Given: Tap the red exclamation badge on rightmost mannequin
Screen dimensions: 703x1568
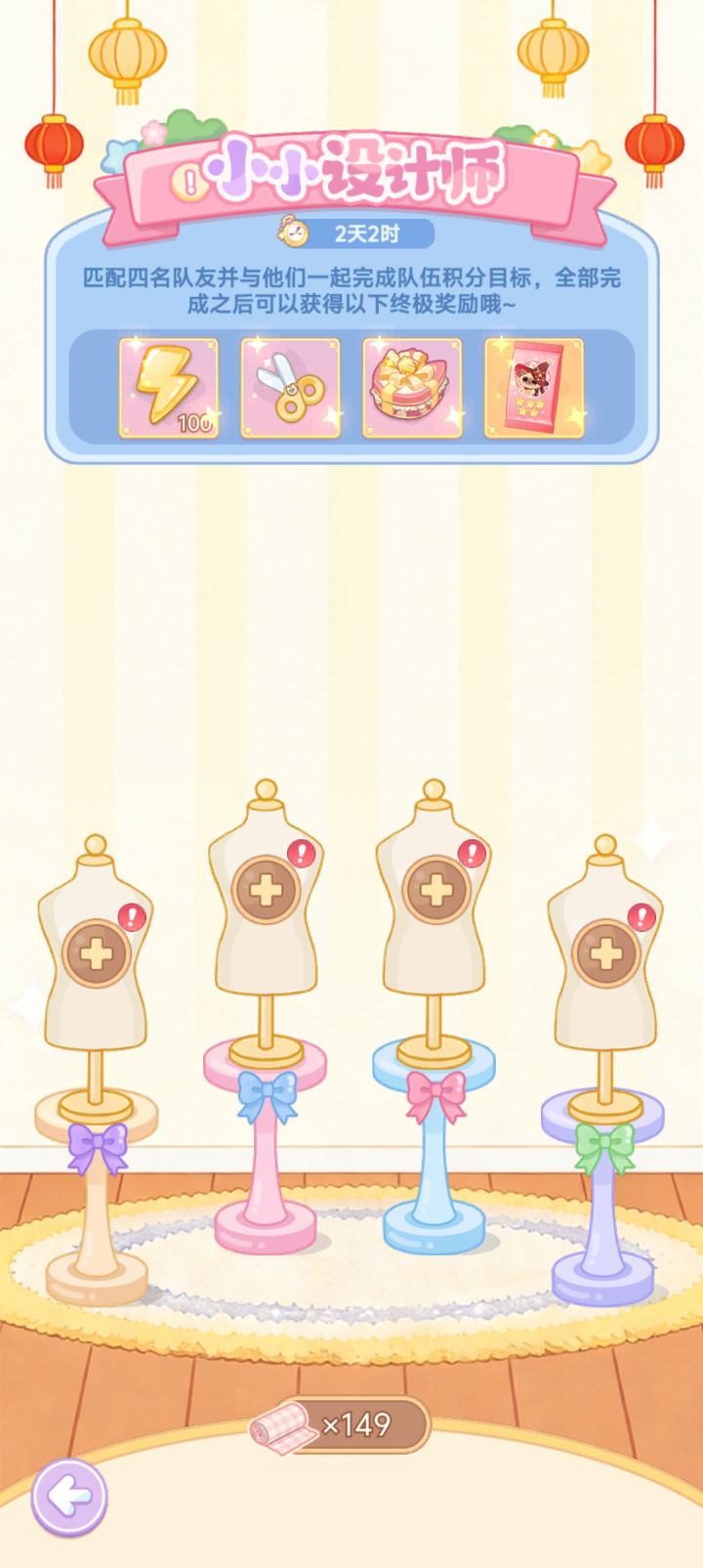Looking at the screenshot, I should [642, 916].
